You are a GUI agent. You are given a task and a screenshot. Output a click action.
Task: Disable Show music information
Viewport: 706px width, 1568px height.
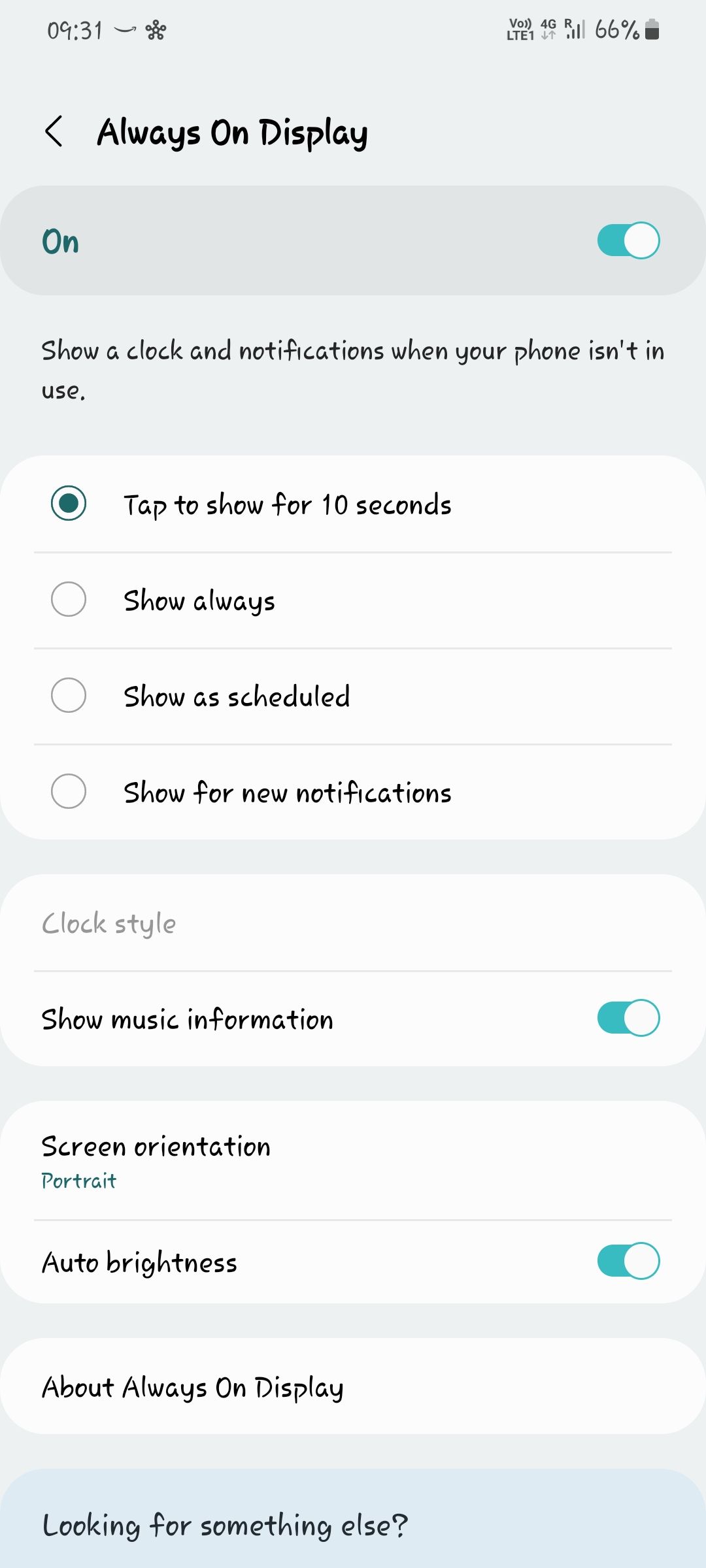tap(629, 1018)
